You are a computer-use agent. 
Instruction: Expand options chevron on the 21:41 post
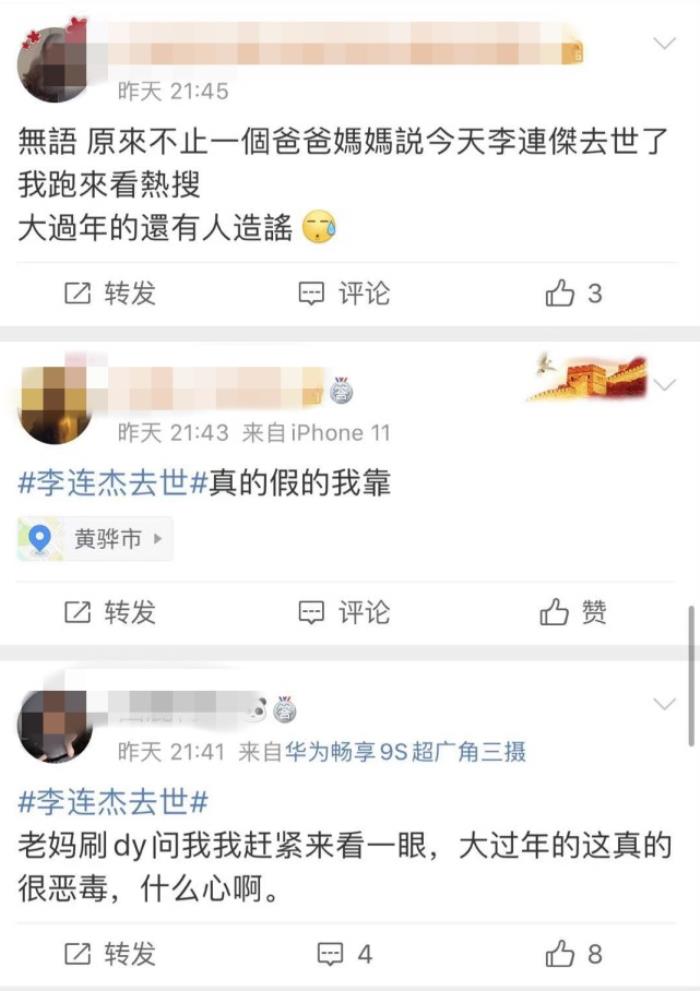pos(664,705)
